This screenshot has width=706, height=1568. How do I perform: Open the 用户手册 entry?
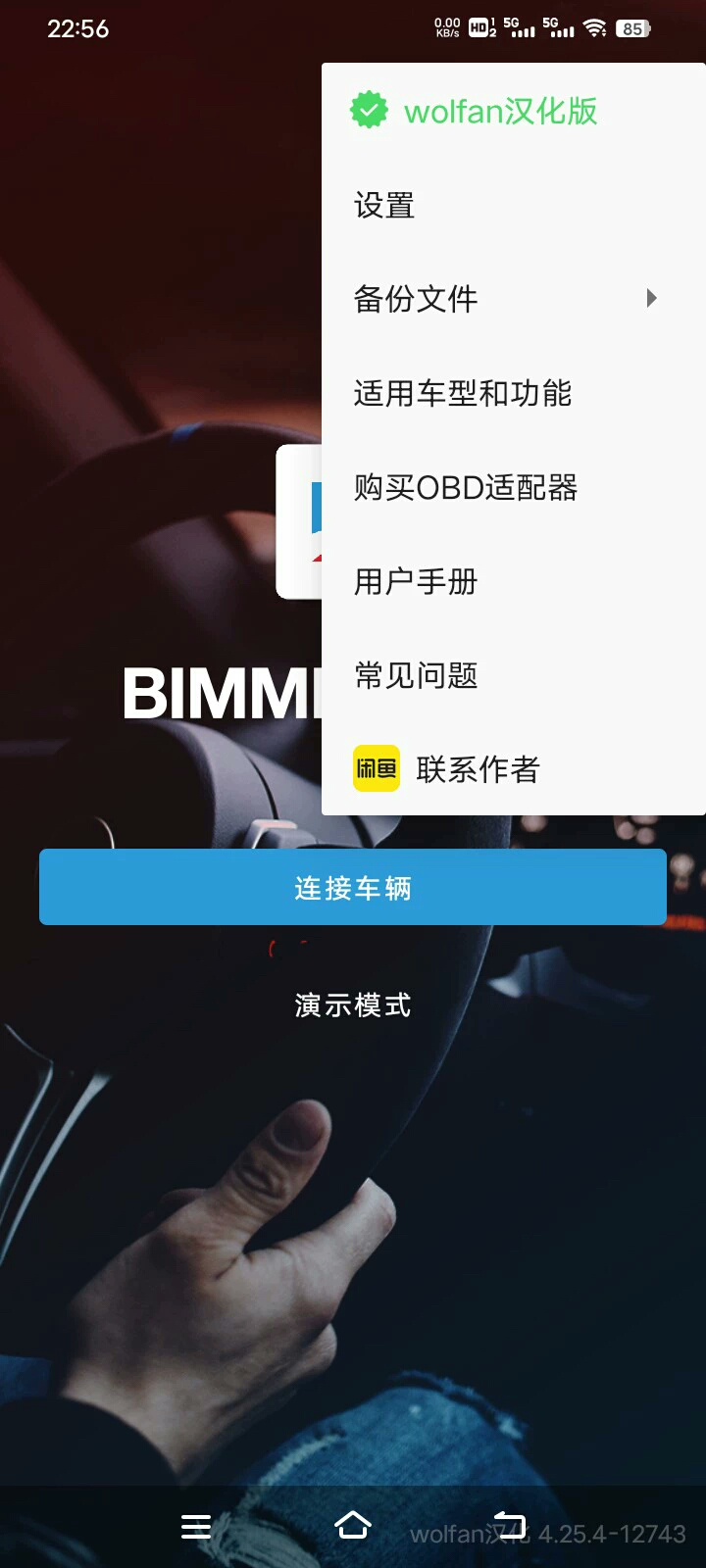(x=416, y=581)
